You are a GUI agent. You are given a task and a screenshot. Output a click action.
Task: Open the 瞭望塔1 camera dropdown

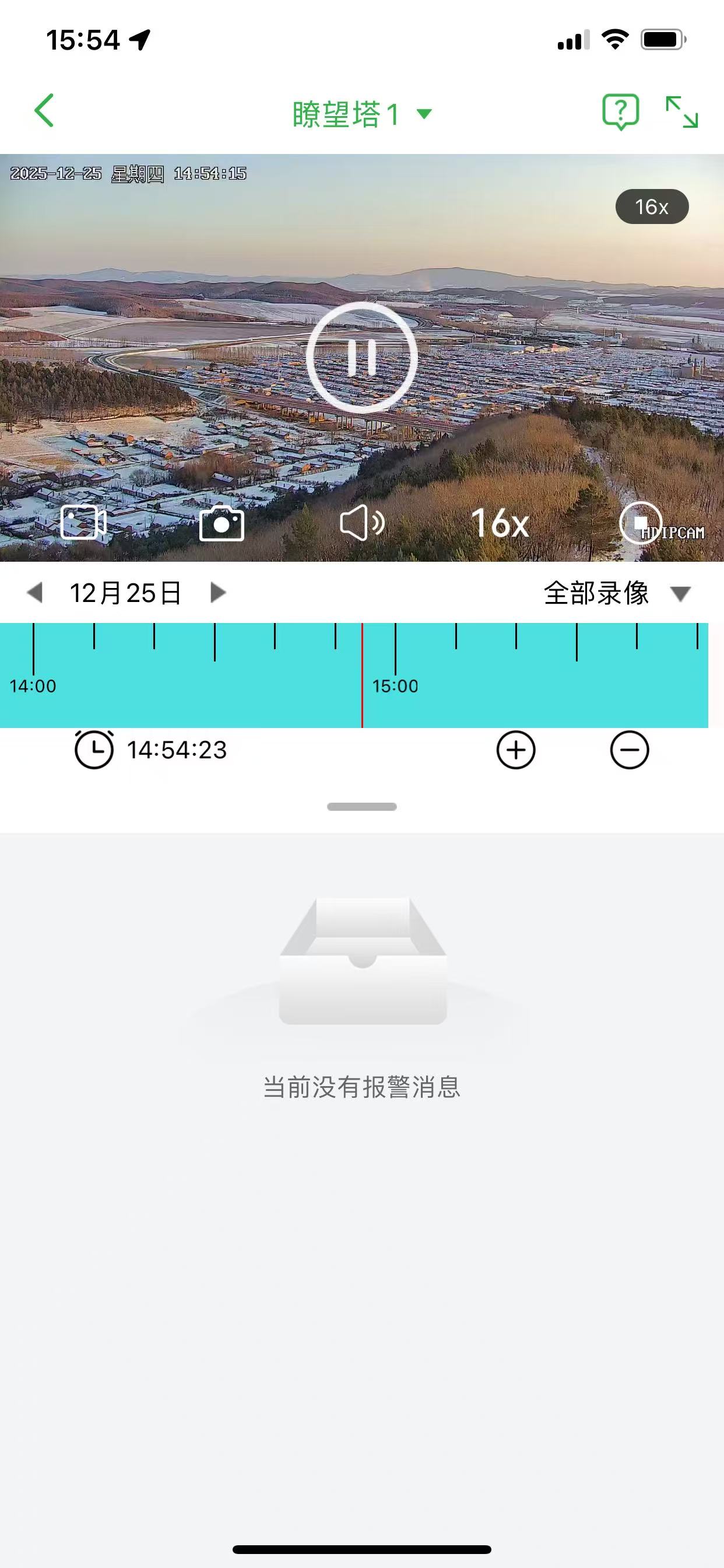361,114
